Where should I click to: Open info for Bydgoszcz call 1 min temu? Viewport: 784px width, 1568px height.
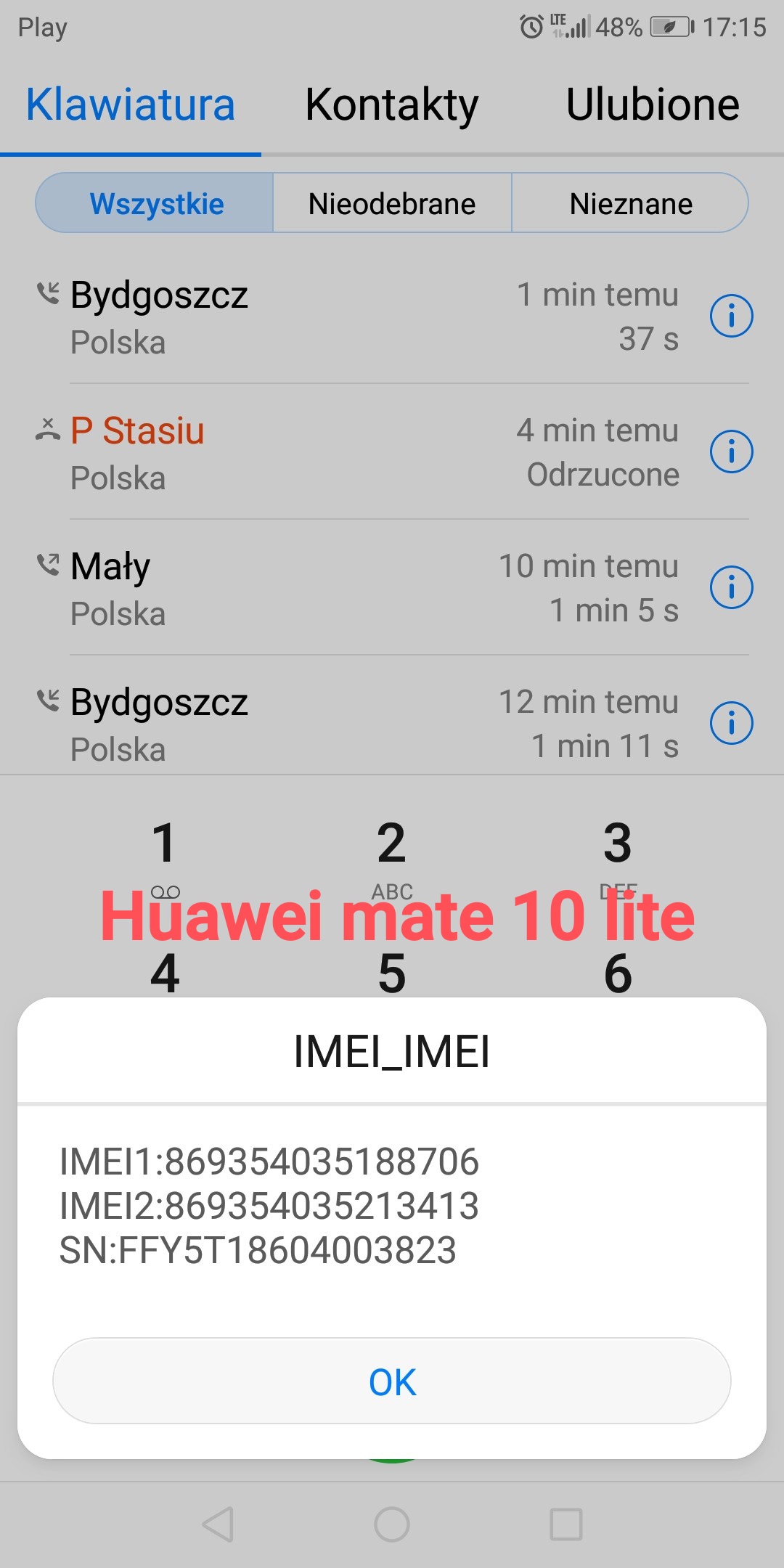point(731,316)
